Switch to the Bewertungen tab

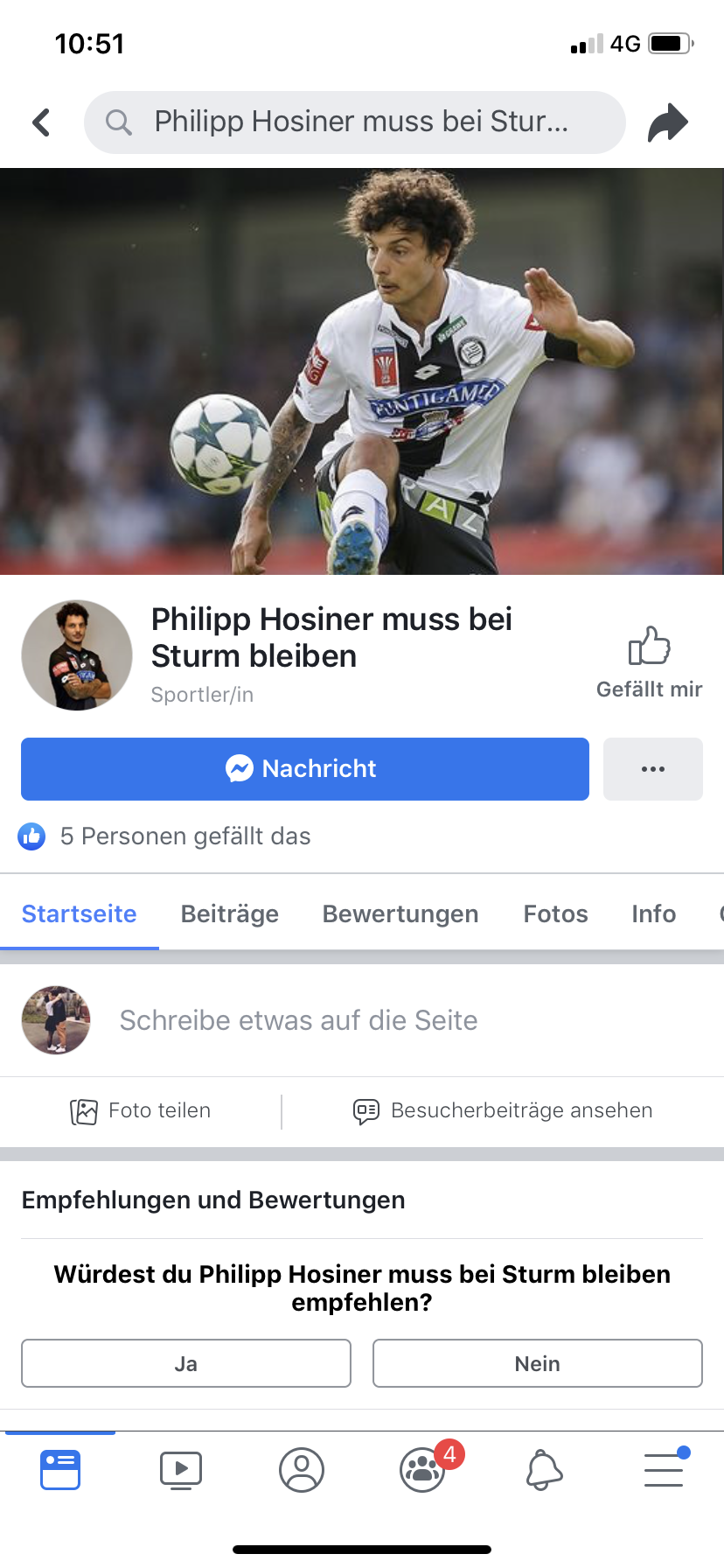tap(400, 913)
